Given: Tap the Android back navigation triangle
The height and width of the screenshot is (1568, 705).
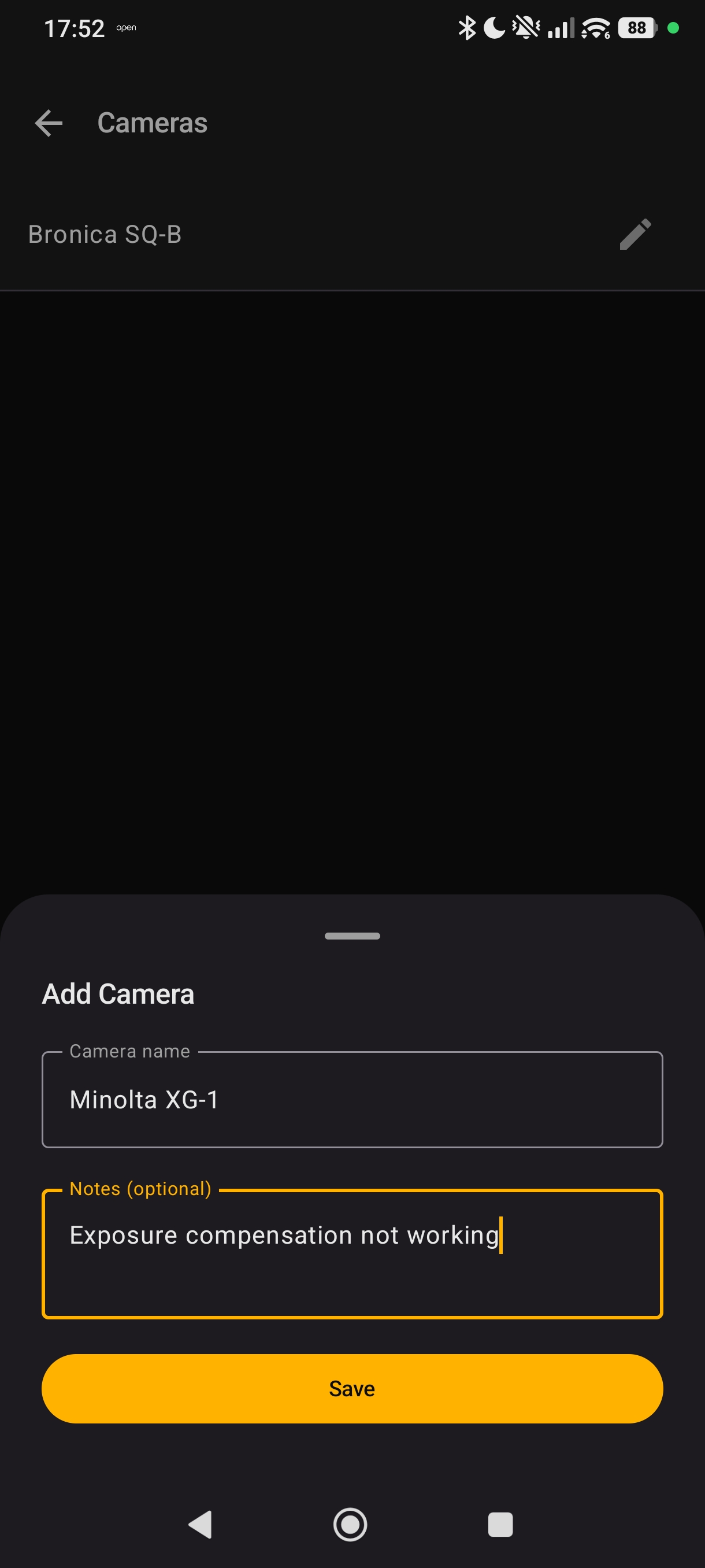Looking at the screenshot, I should (x=202, y=1525).
